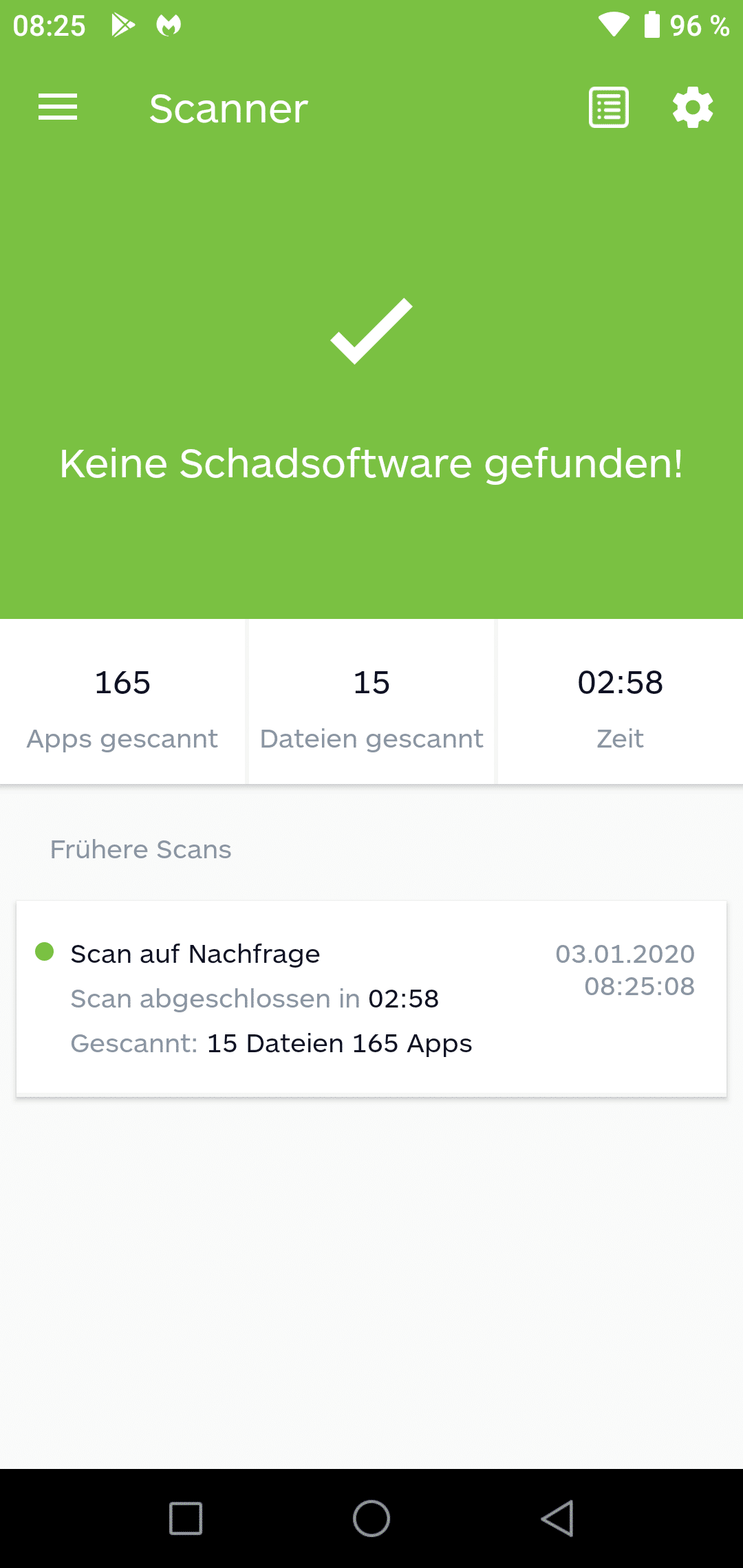
Task: Open the scan reports list icon
Action: (x=609, y=107)
